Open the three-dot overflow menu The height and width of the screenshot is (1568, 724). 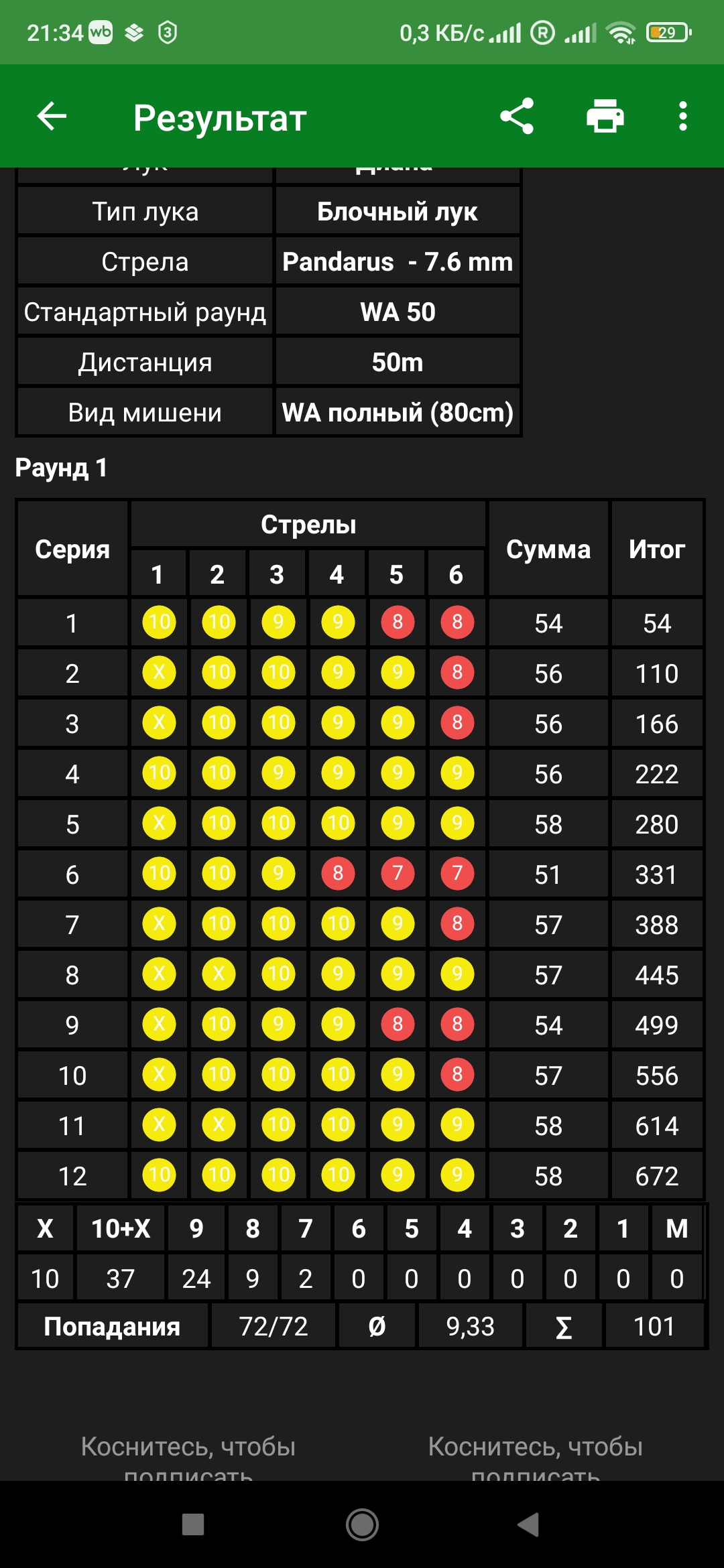pyautogui.click(x=682, y=117)
